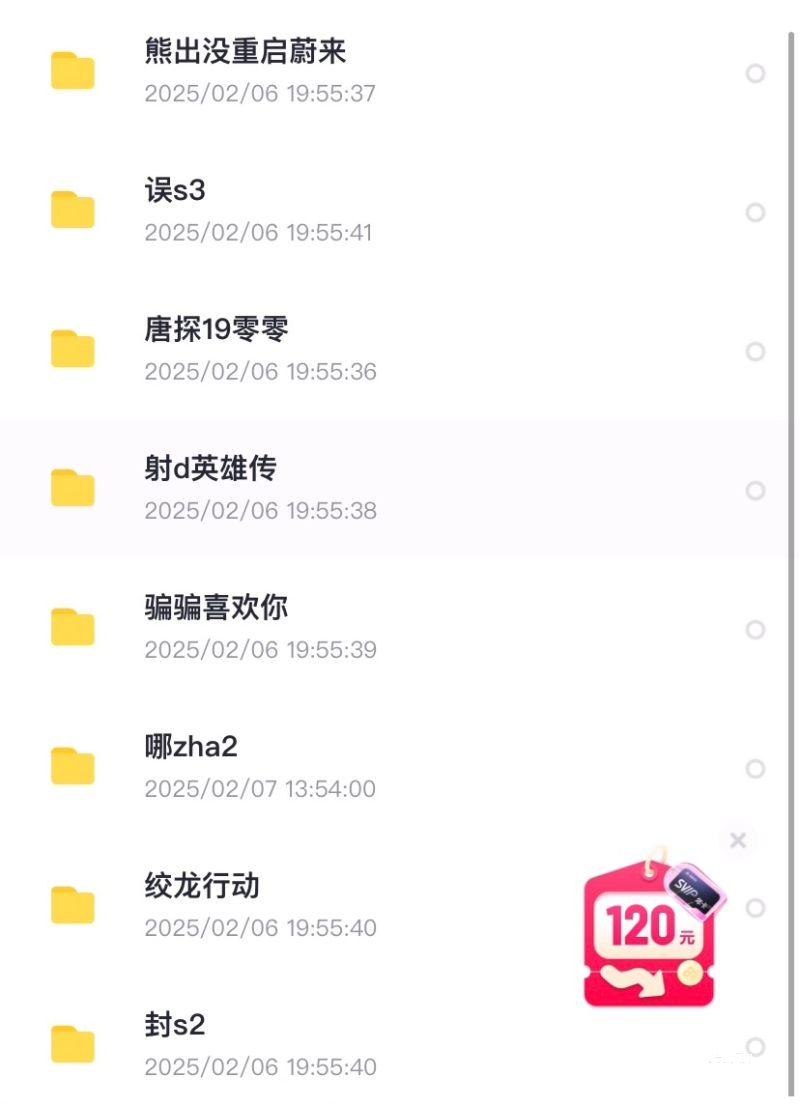Select the circle next to 哪zha2

[756, 768]
